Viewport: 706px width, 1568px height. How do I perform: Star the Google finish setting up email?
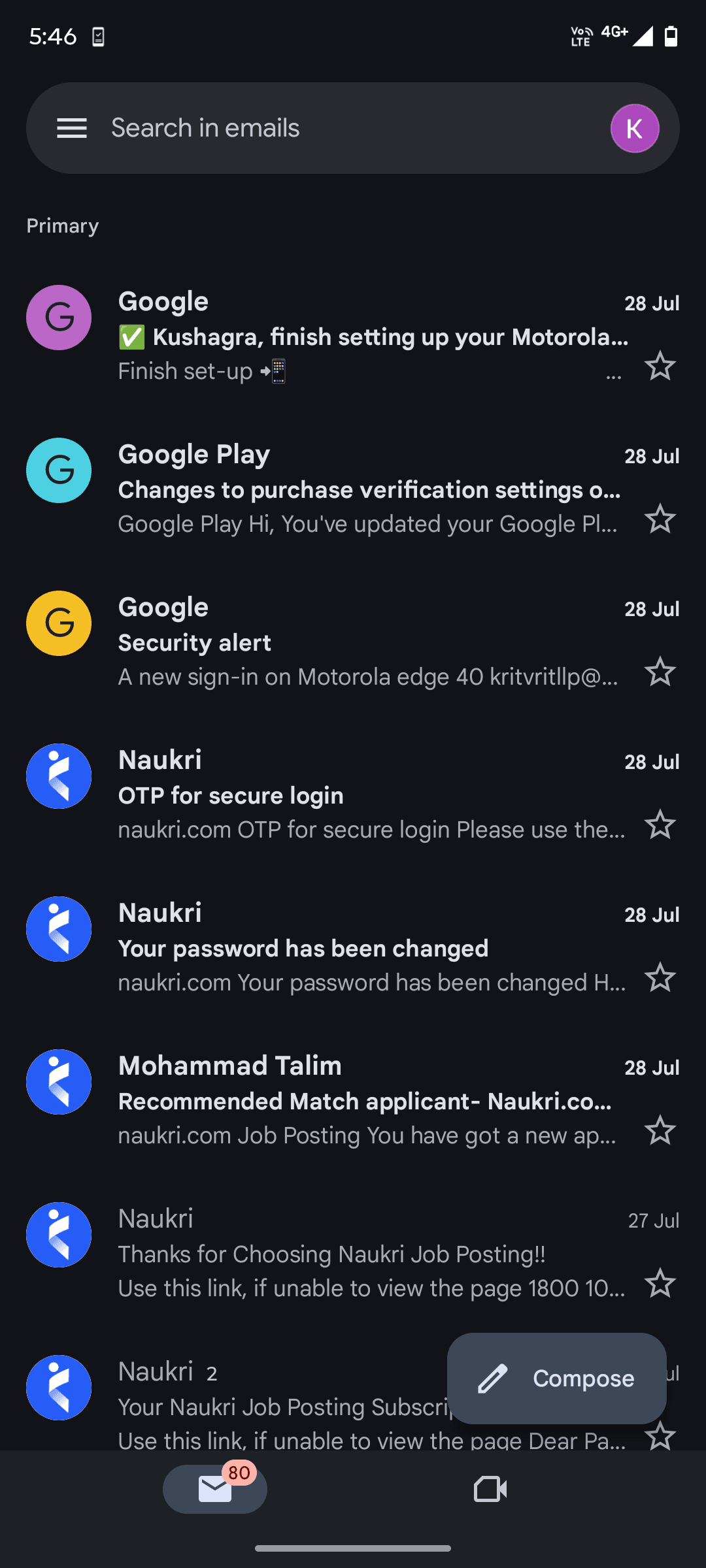[x=660, y=366]
